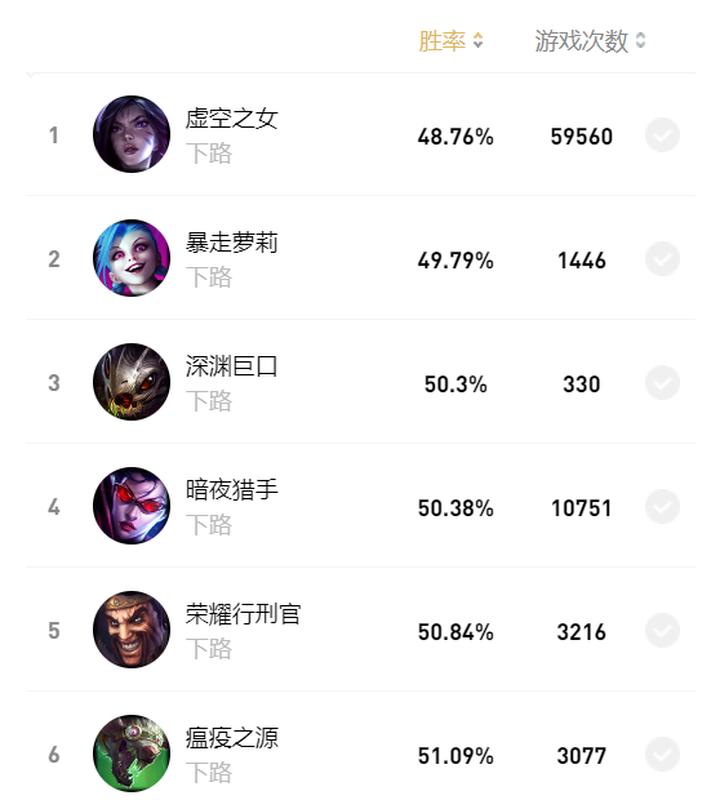Image resolution: width=720 pixels, height=809 pixels.
Task: Select the 虚空之女 champion portrait
Action: 131,133
